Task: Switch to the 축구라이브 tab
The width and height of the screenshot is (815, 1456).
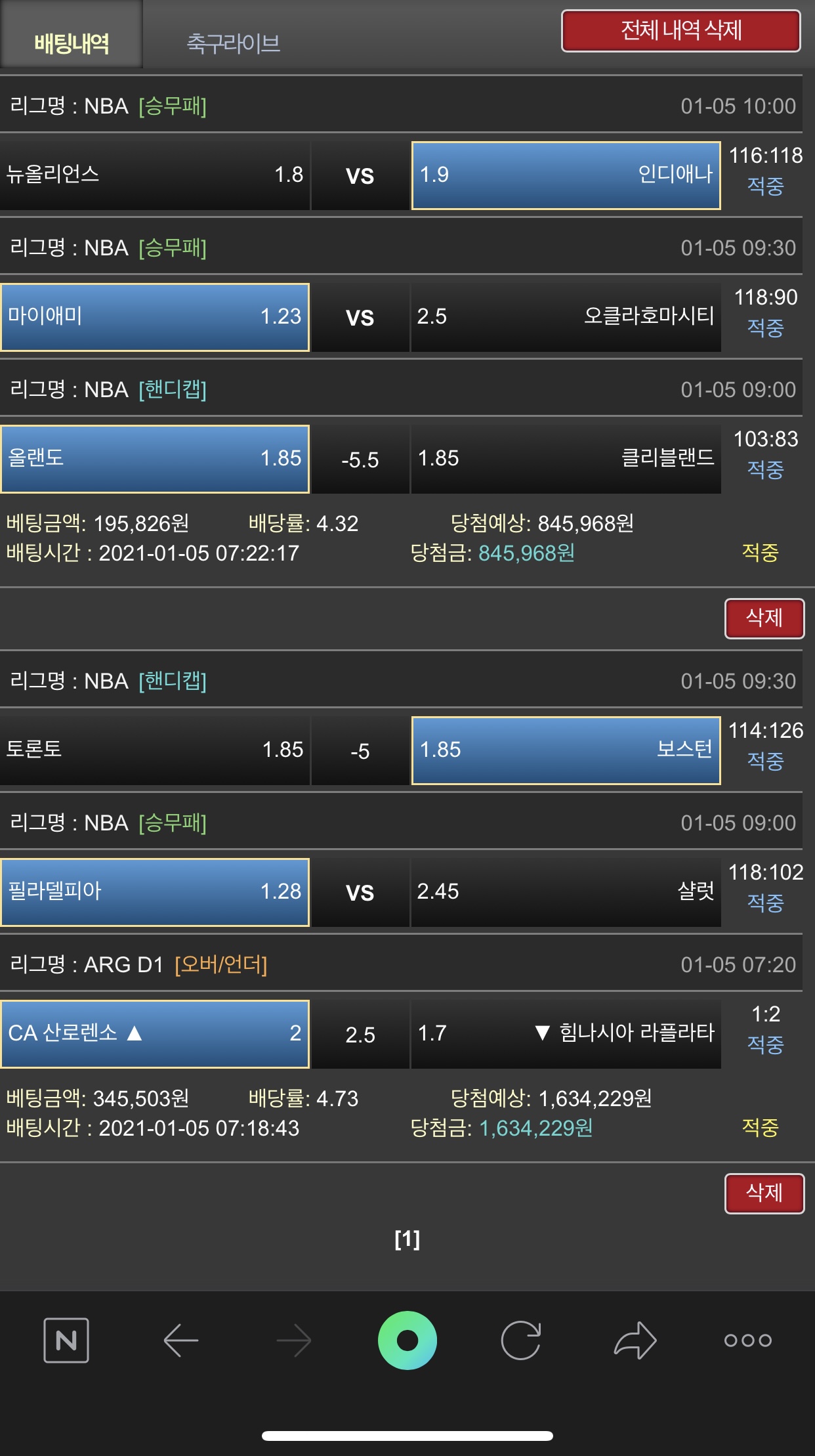Action: coord(233,43)
